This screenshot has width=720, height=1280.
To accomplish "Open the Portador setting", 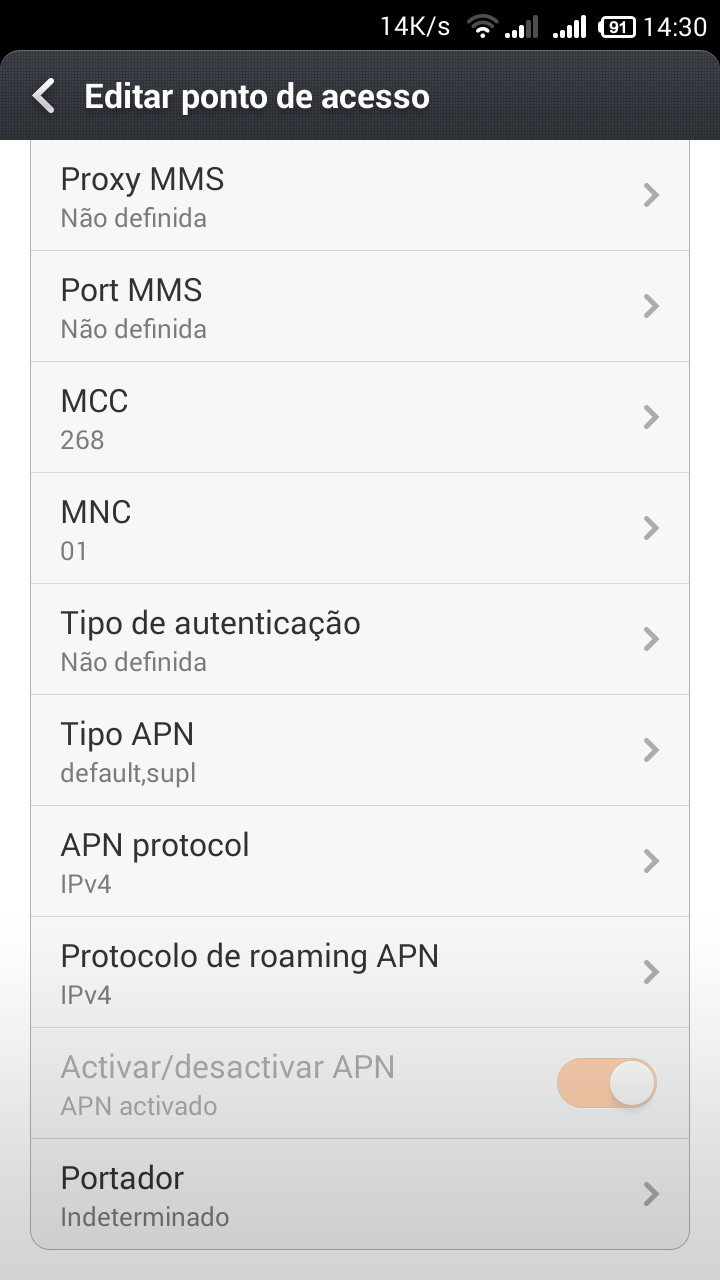I will pyautogui.click(x=360, y=1194).
